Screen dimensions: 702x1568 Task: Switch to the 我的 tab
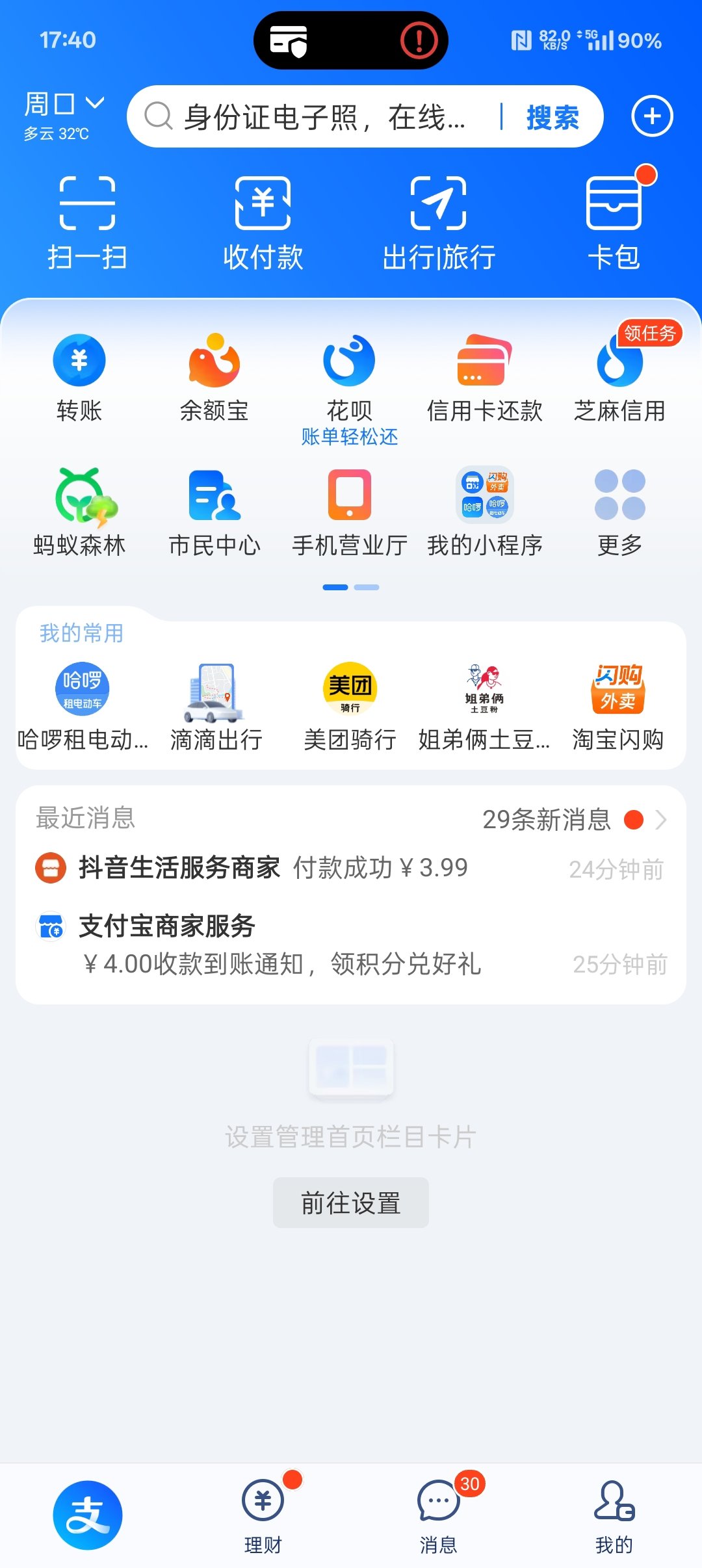614,1516
